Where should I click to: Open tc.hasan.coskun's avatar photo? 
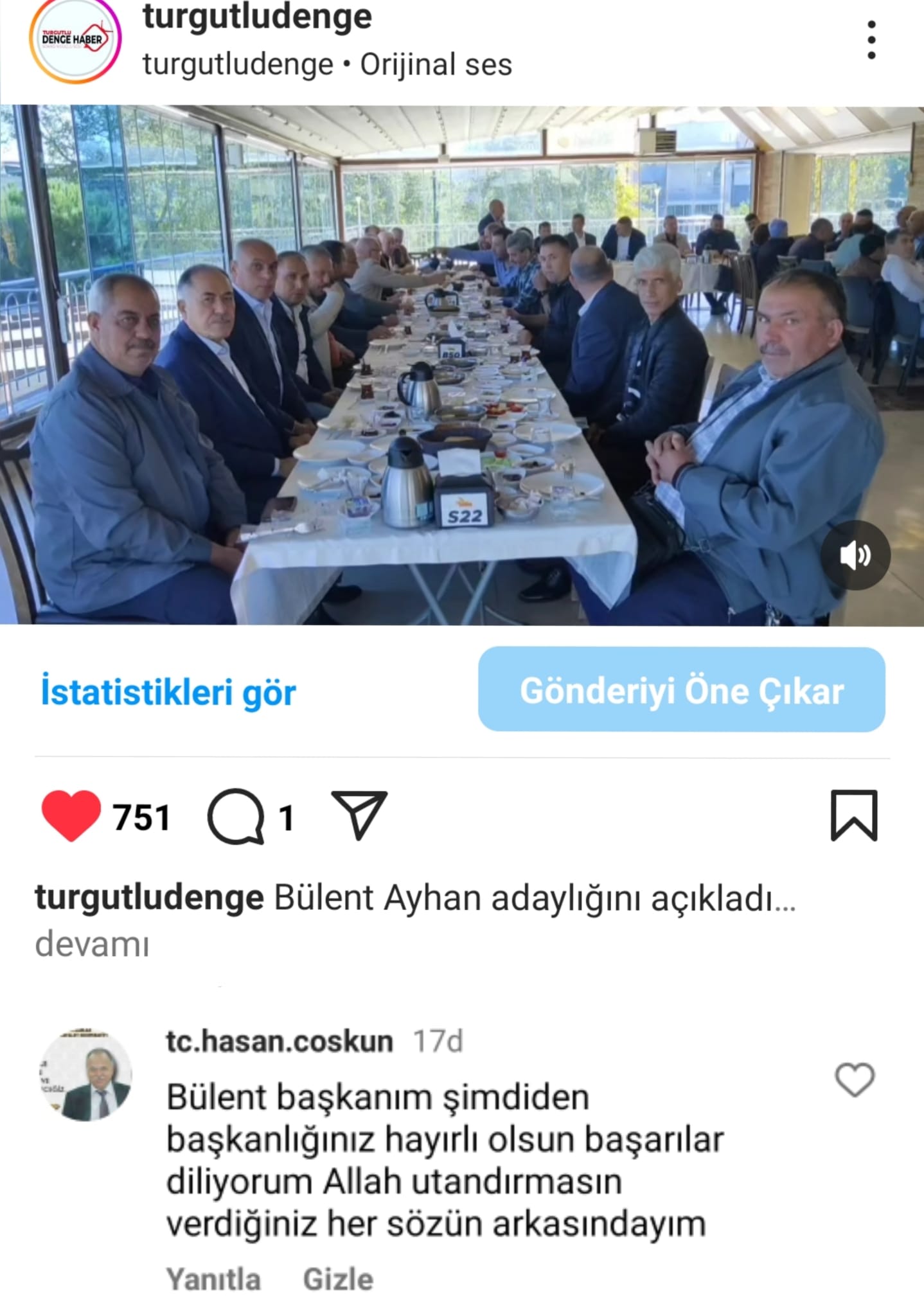[x=86, y=1077]
